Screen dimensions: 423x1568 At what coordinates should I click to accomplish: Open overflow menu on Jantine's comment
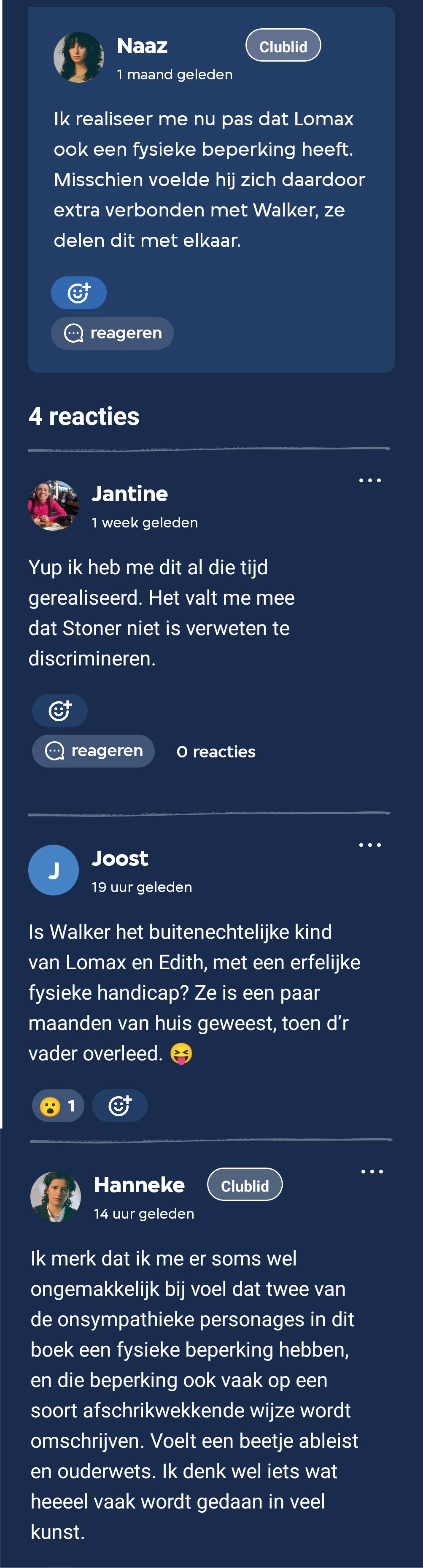(x=369, y=480)
